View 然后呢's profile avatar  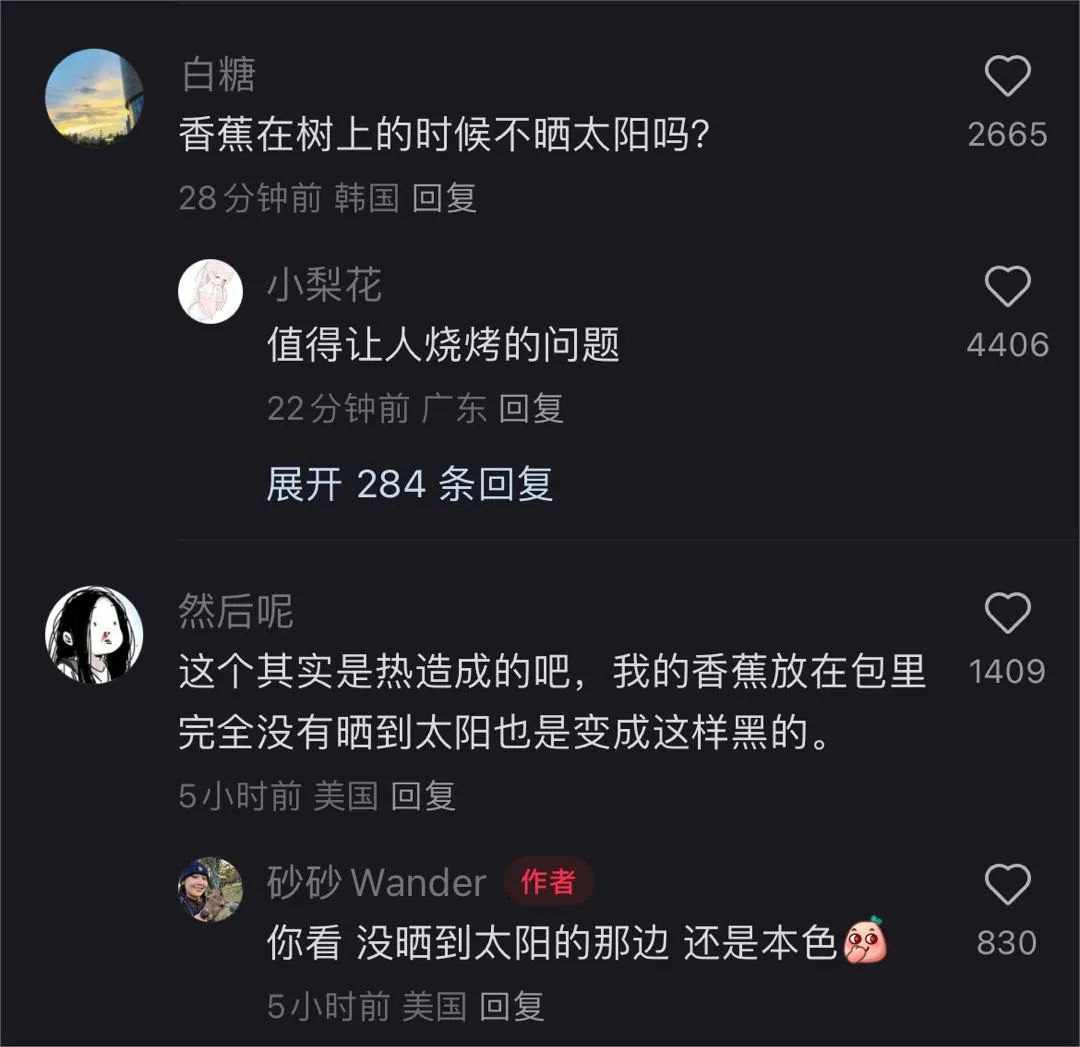pyautogui.click(x=94, y=634)
